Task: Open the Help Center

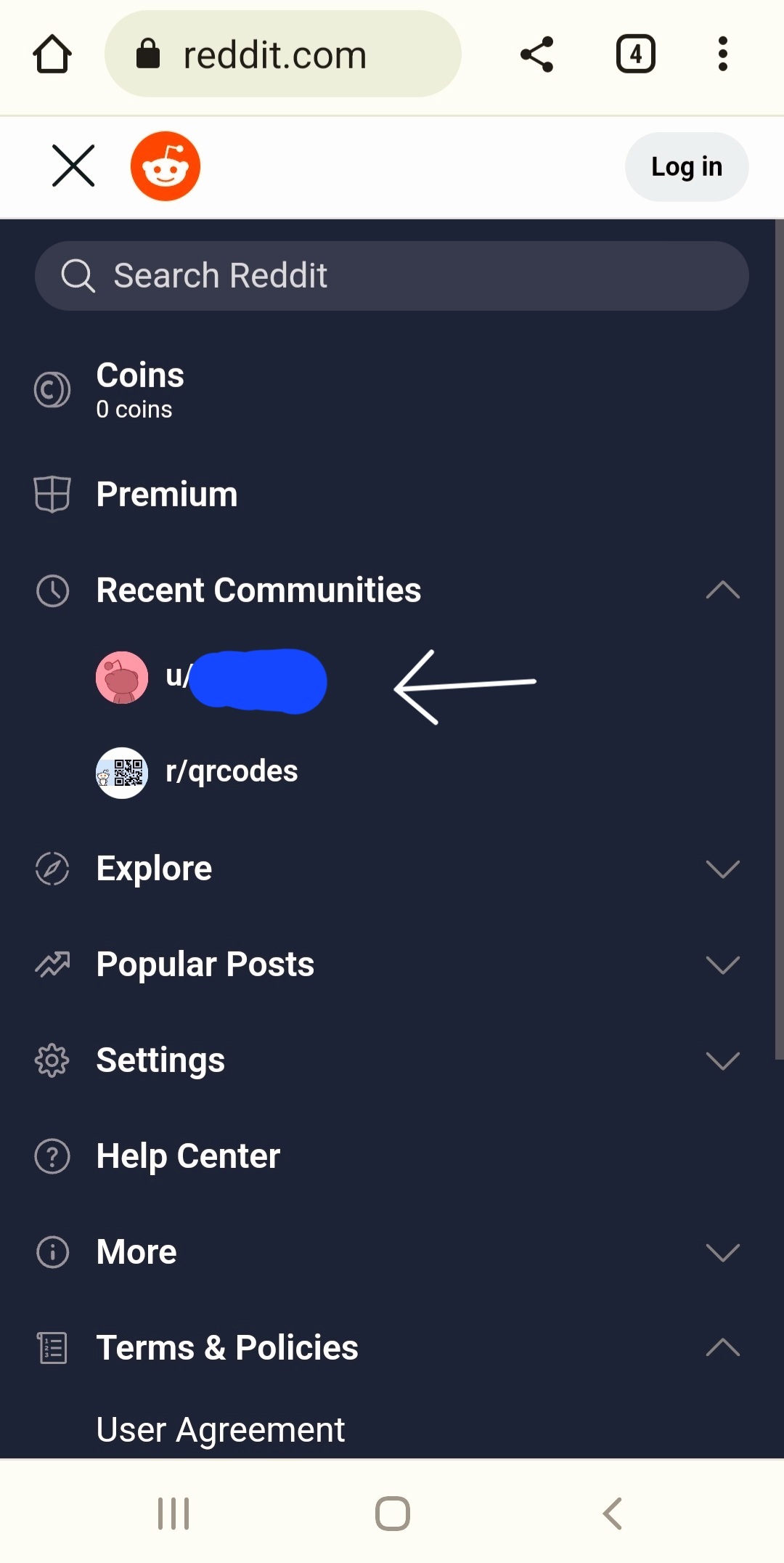Action: [x=392, y=1156]
